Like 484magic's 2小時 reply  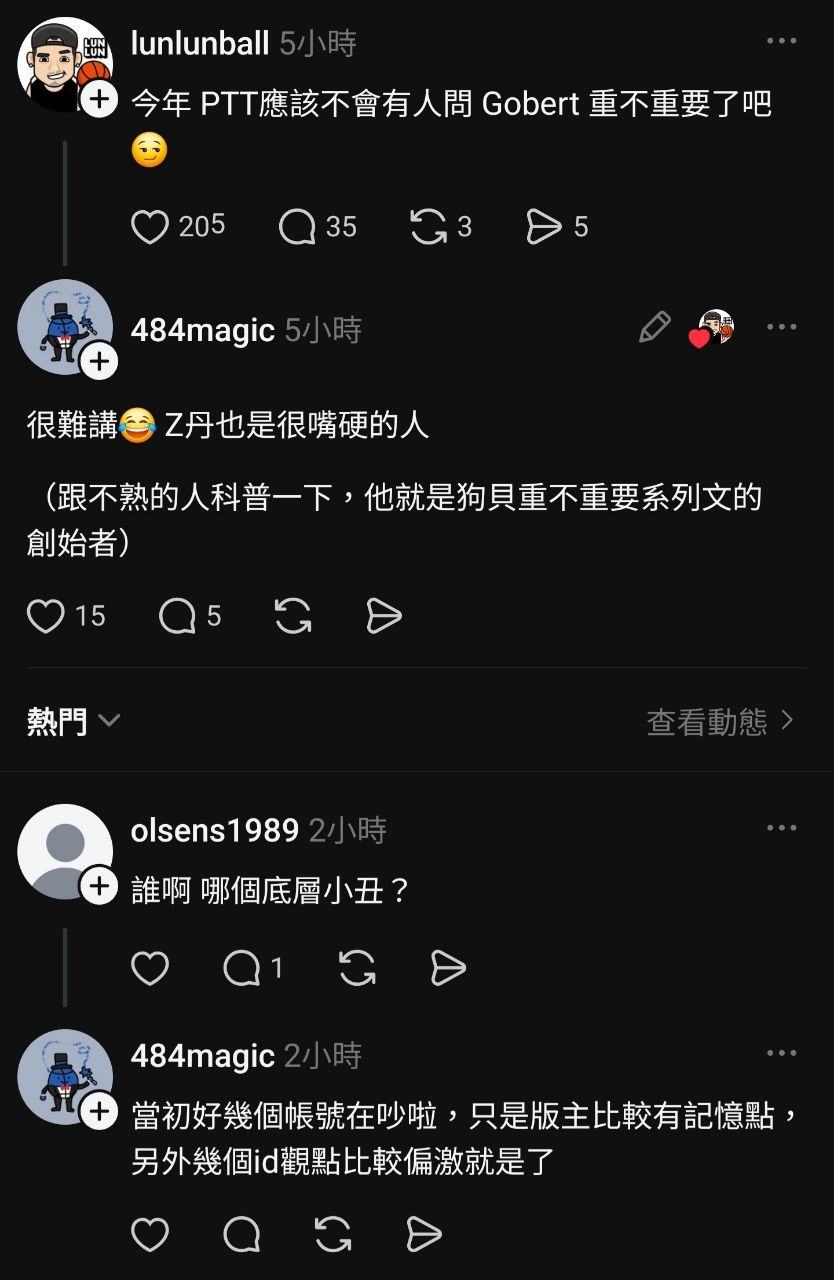[x=150, y=1235]
